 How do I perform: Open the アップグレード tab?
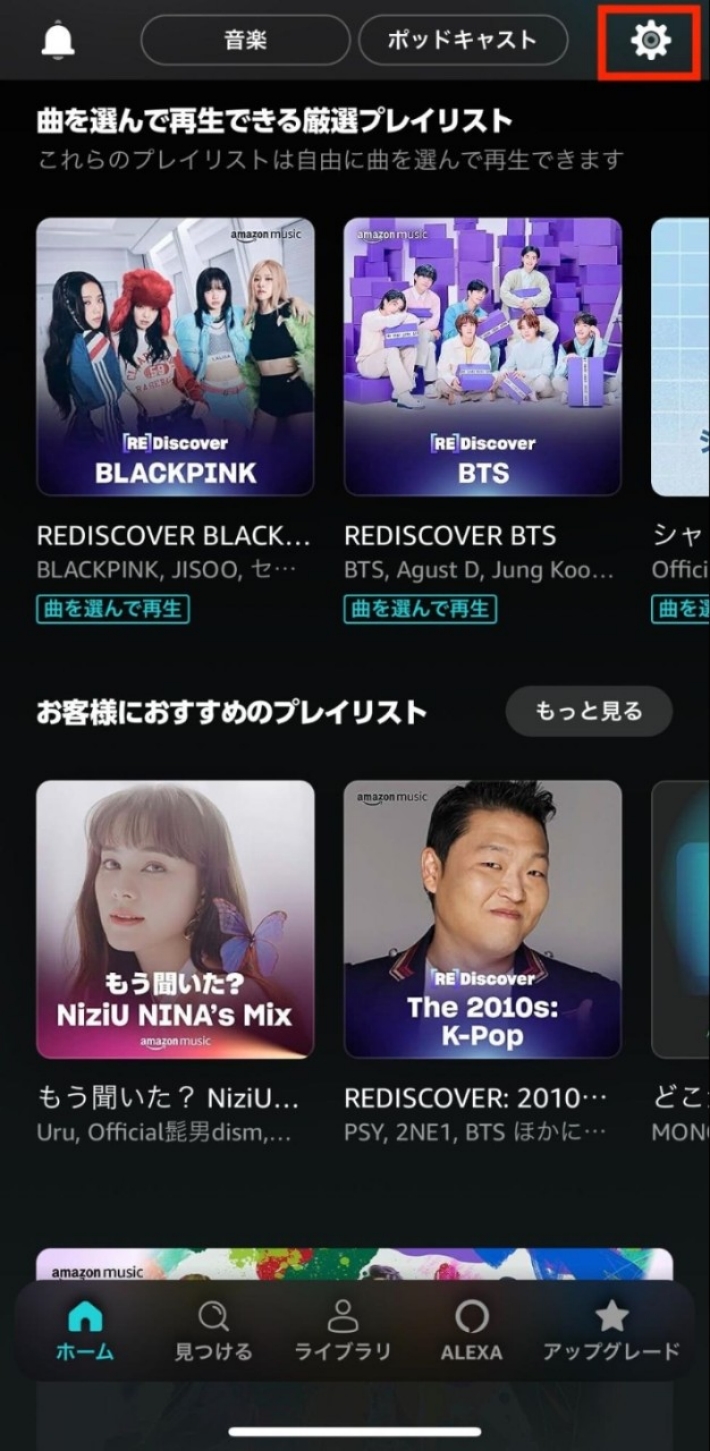pyautogui.click(x=611, y=1331)
